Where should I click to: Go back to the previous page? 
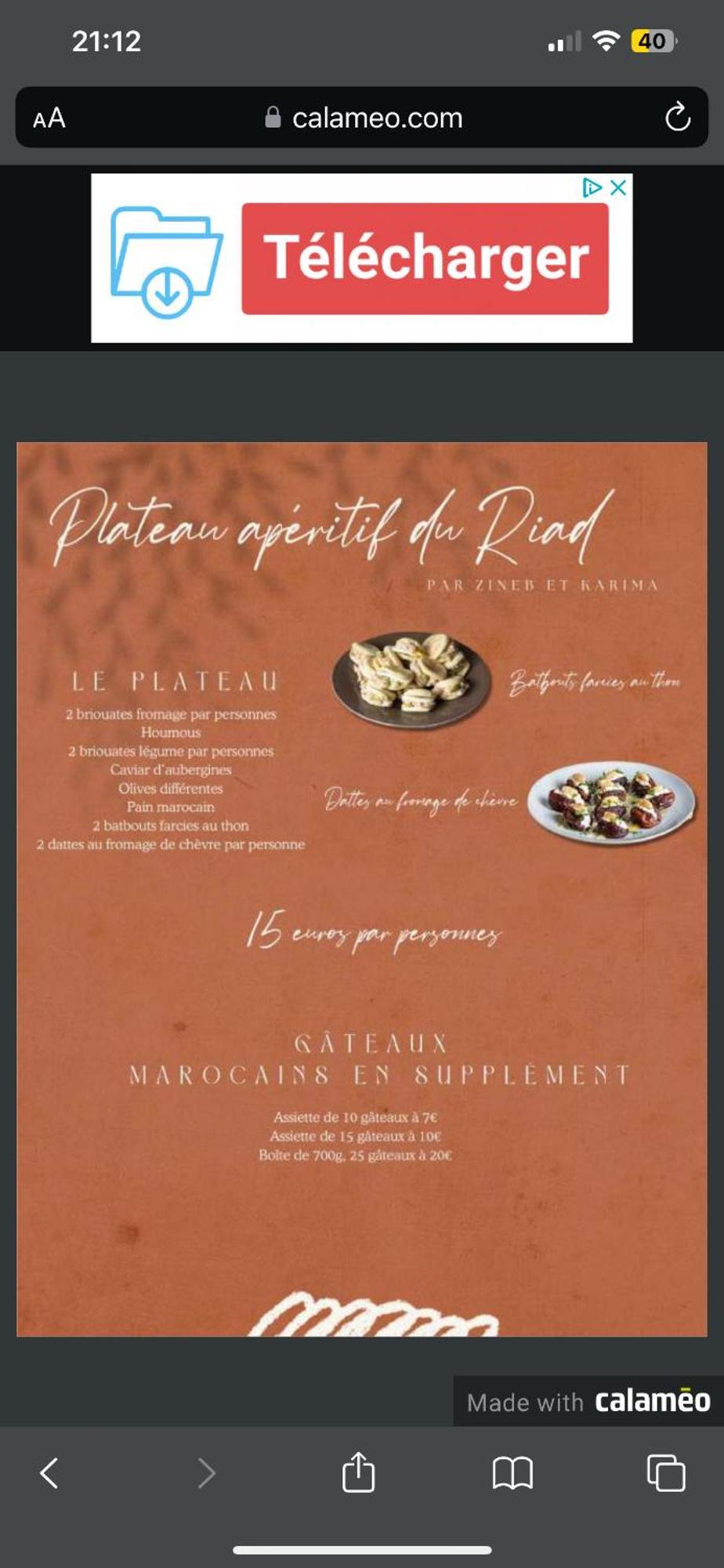(x=49, y=1473)
